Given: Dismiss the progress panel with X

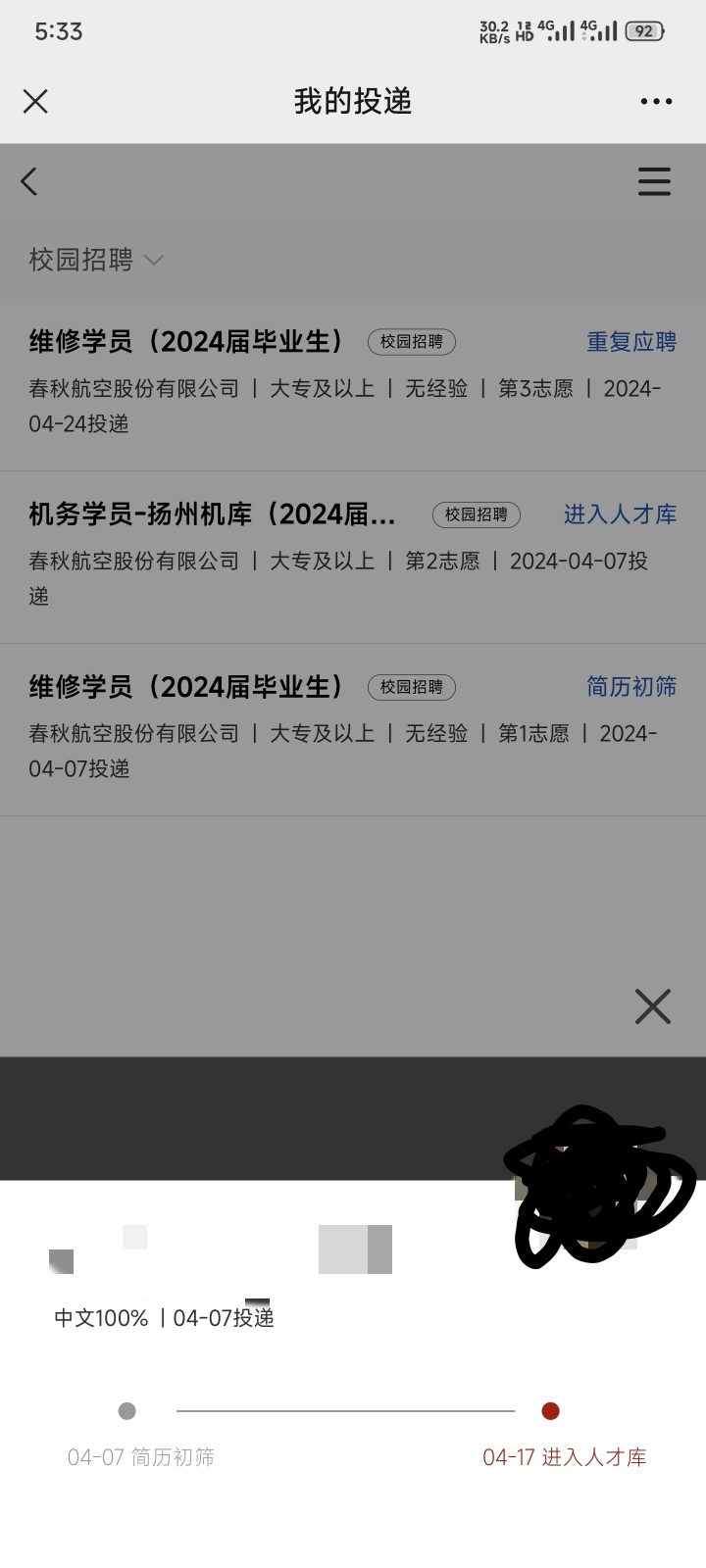Looking at the screenshot, I should (653, 1006).
